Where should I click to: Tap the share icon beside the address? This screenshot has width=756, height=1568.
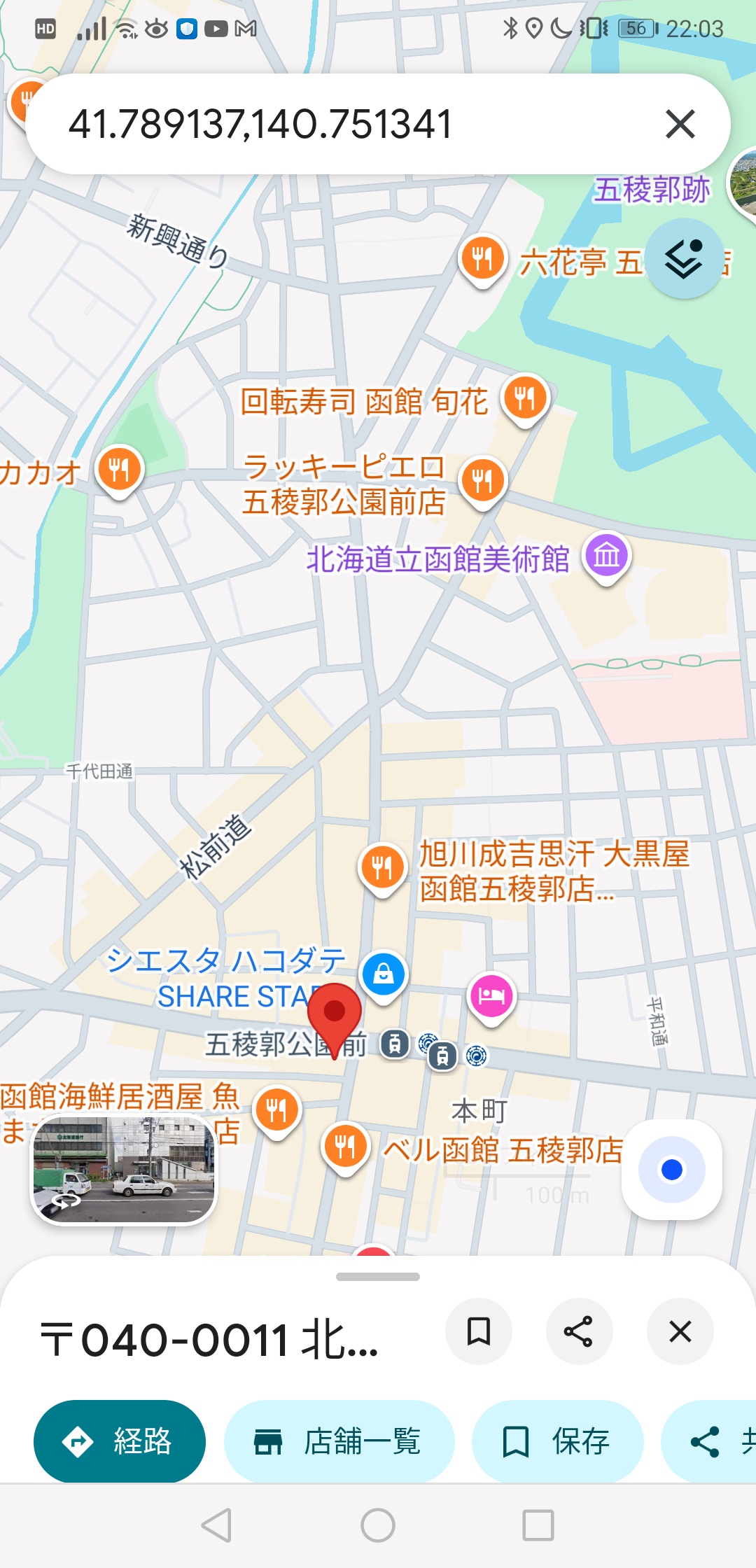[579, 1331]
